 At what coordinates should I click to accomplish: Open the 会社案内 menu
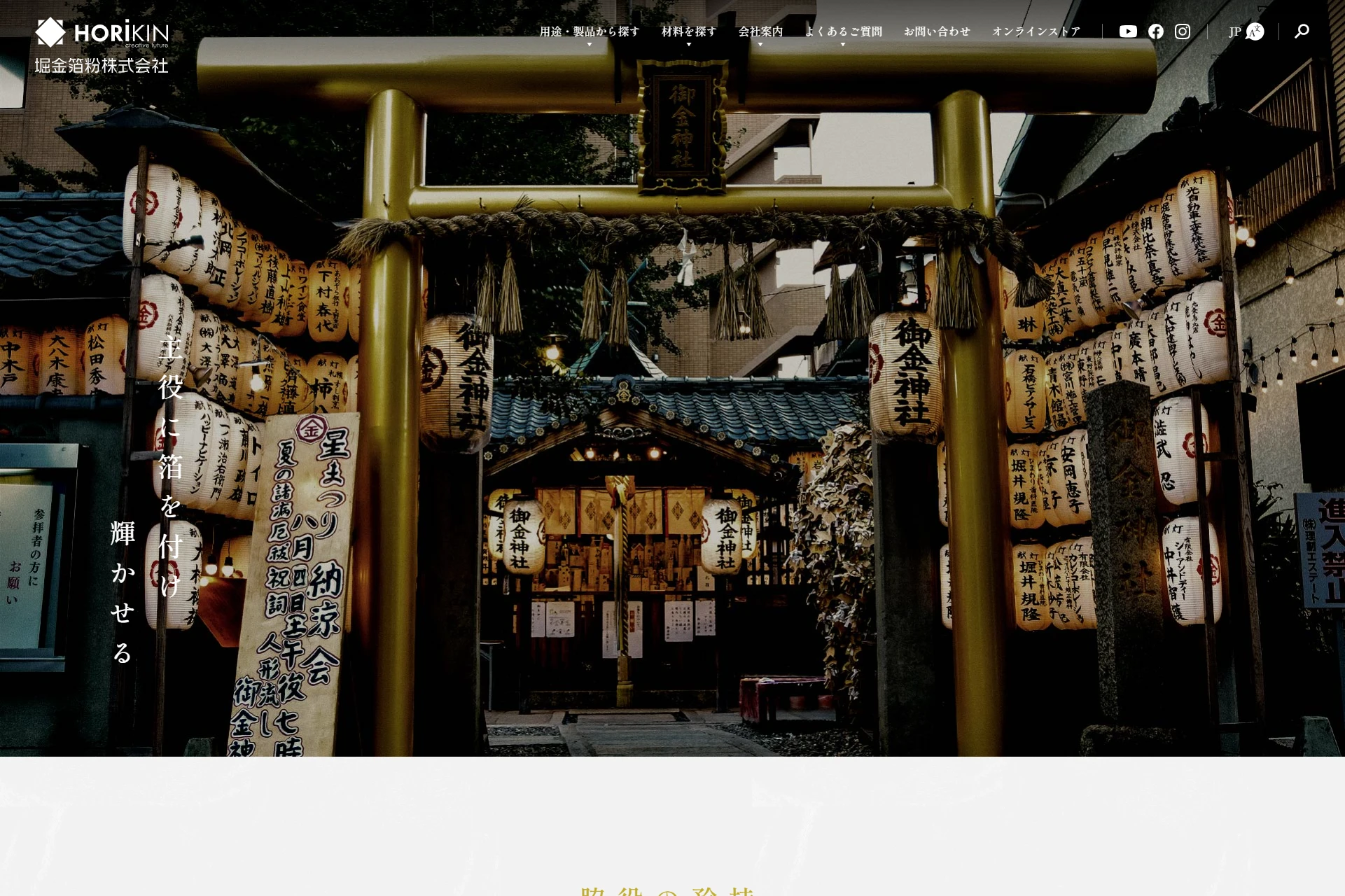click(x=760, y=31)
